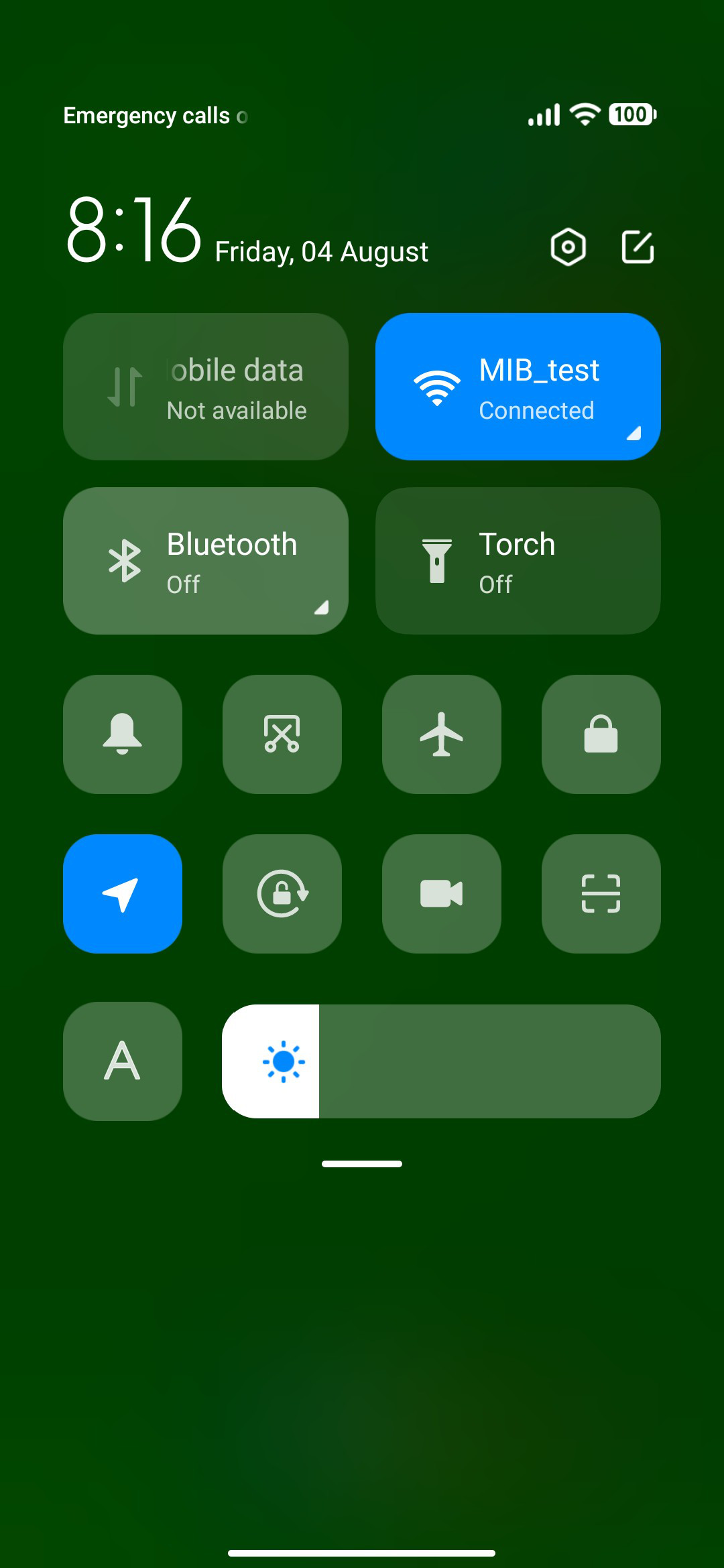Toggle the Mobile data tile
The image size is (724, 1568).
click(206, 387)
